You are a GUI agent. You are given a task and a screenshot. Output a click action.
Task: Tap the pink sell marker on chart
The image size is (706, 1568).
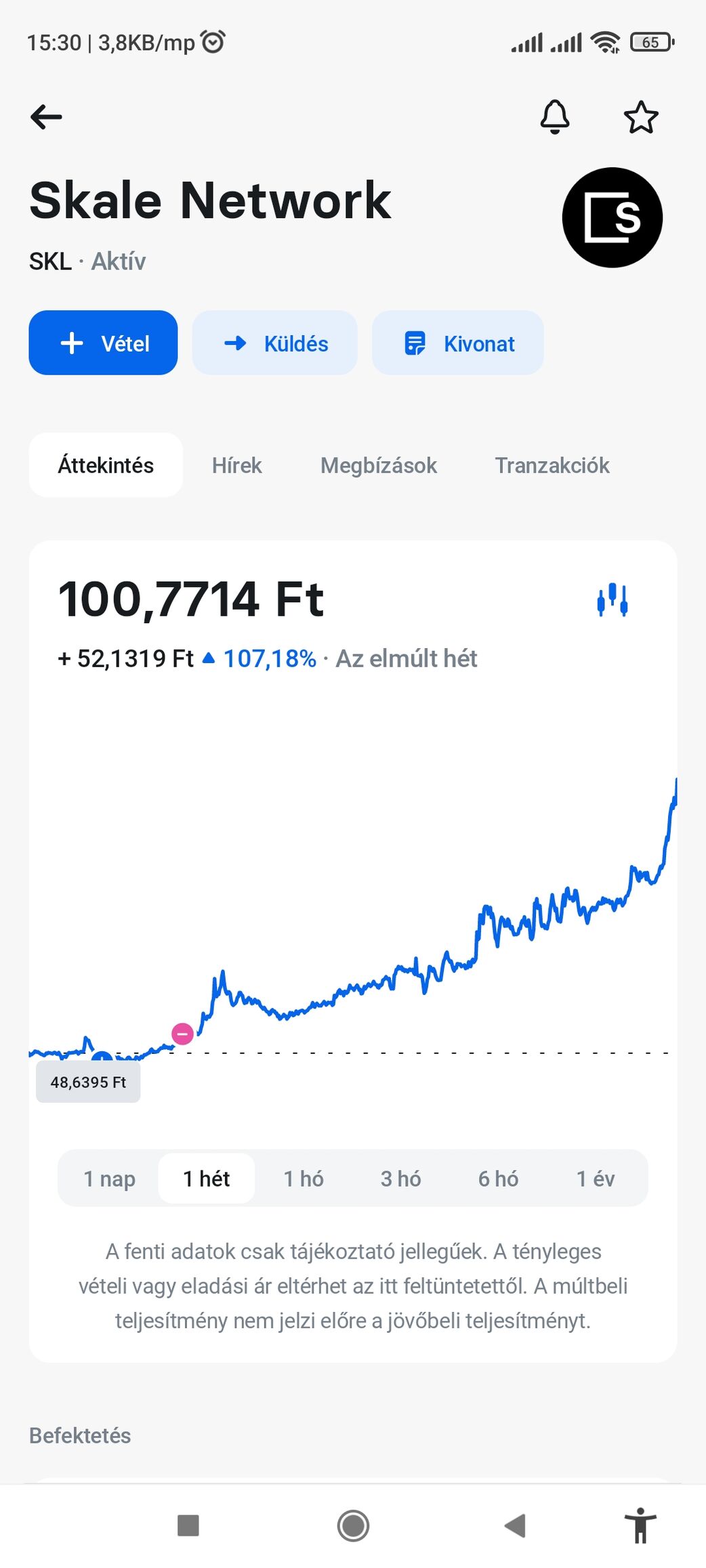click(x=182, y=1034)
